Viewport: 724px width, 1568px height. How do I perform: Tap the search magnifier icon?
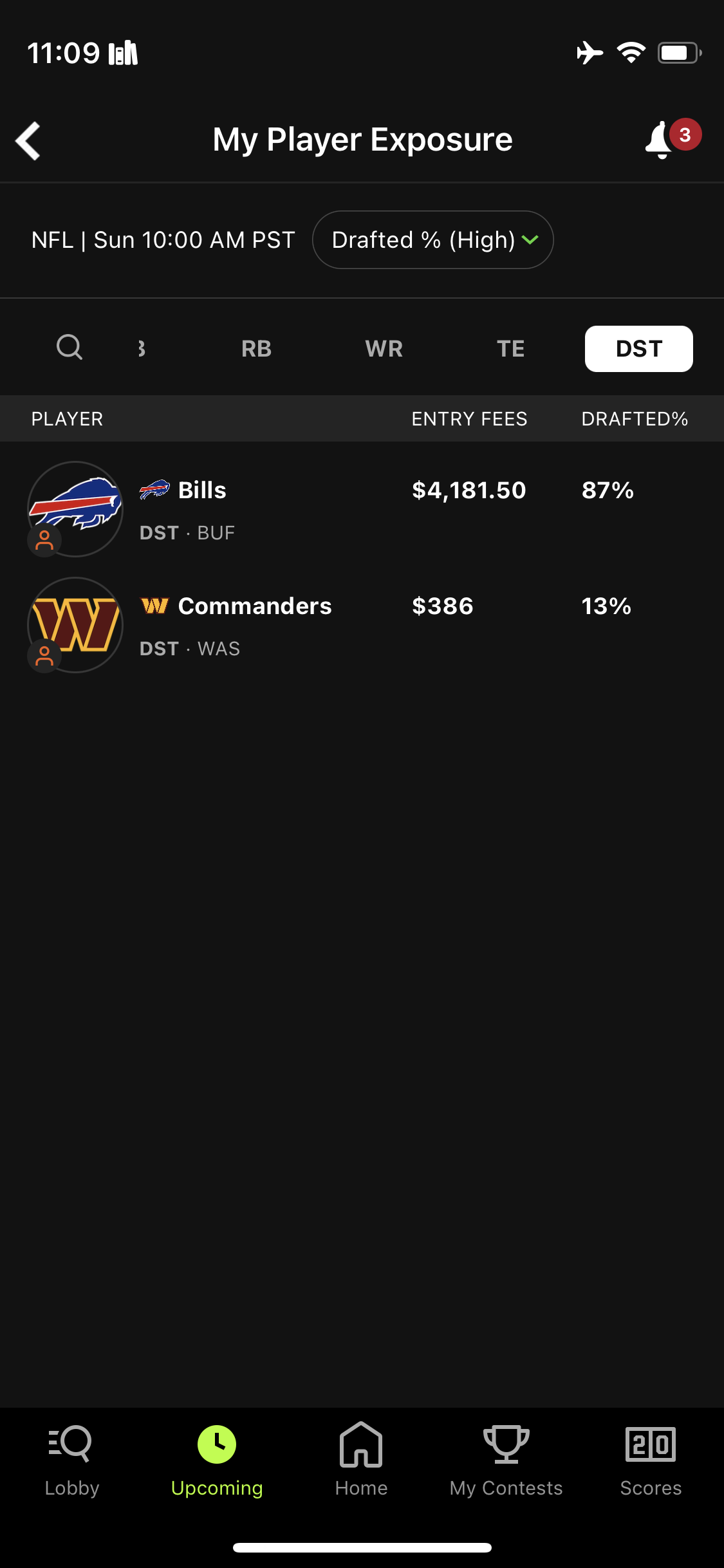[x=70, y=348]
